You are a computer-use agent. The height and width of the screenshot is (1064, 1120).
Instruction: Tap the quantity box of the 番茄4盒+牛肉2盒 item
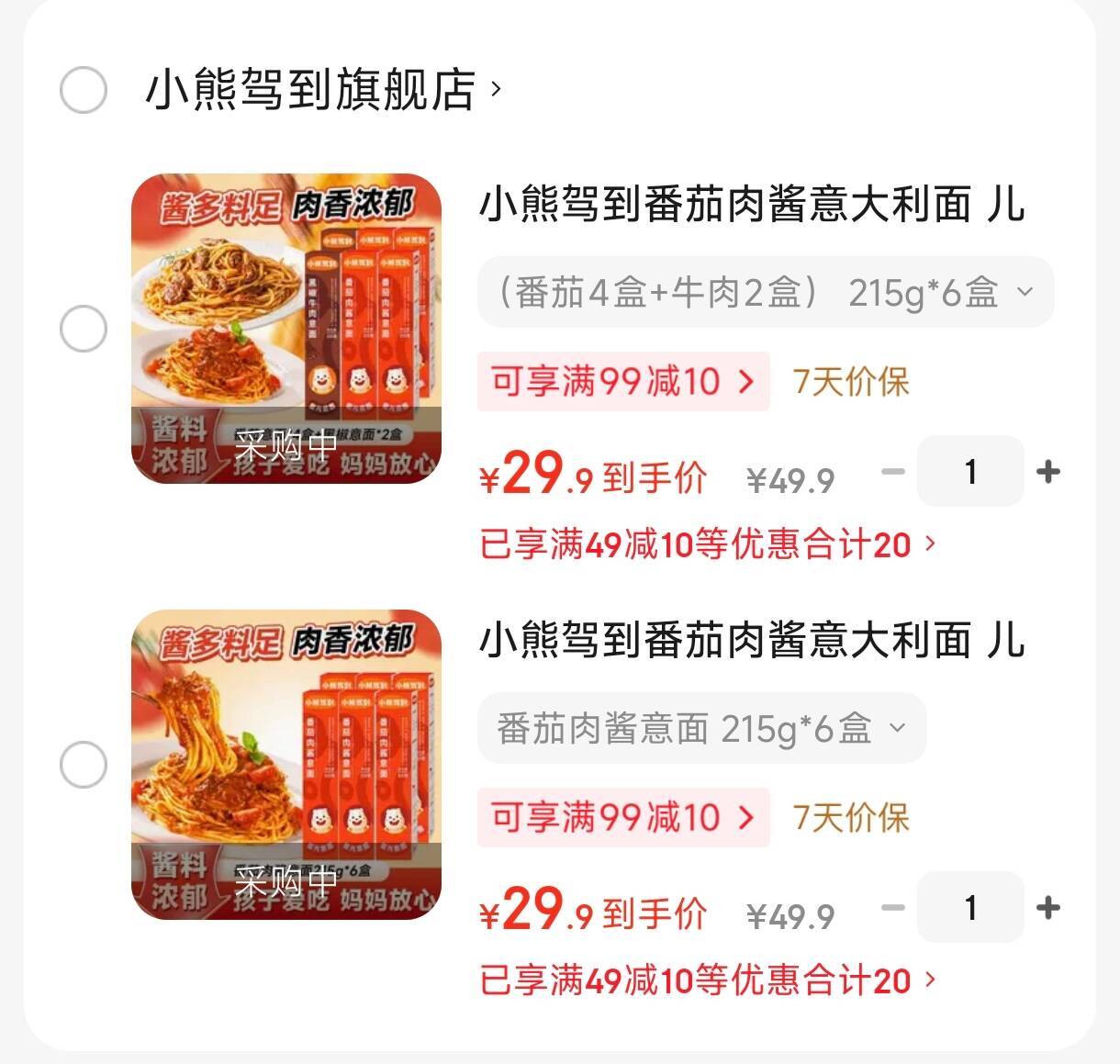tap(970, 472)
